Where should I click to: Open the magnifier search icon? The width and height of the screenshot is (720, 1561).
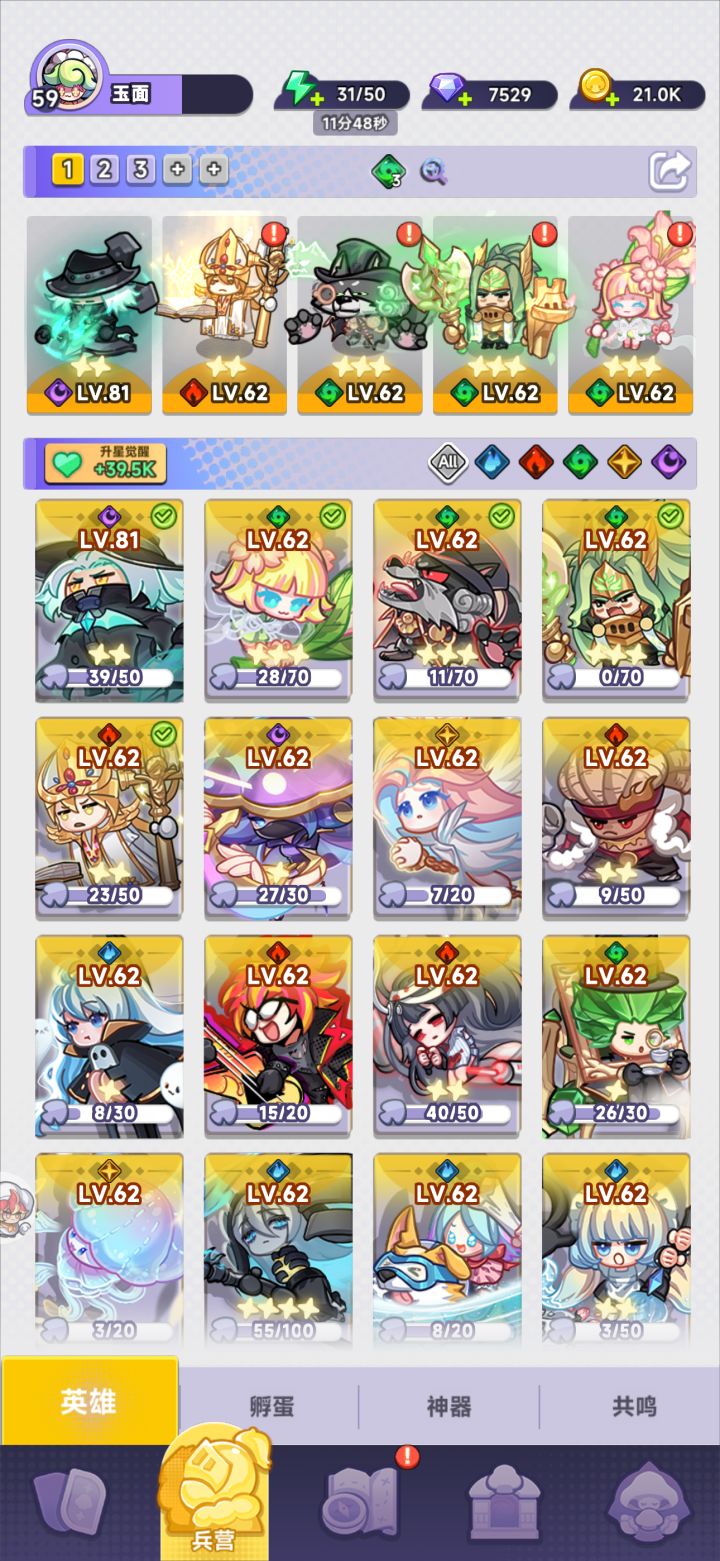433,172
